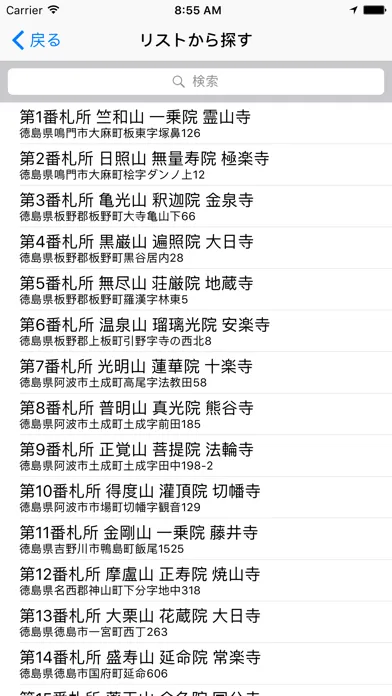
Task: Select 第9番札所 法輪寺
Action: pyautogui.click(x=196, y=455)
